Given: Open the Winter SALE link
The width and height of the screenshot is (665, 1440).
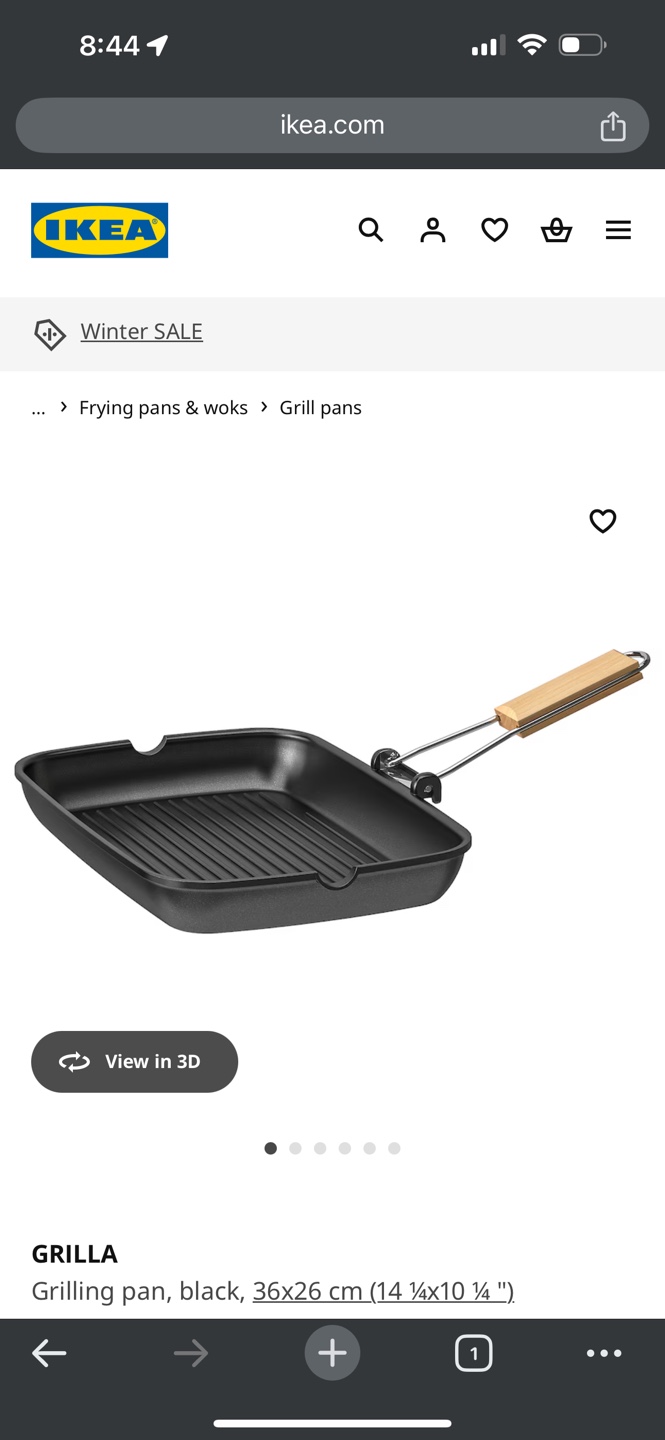Looking at the screenshot, I should tap(141, 332).
